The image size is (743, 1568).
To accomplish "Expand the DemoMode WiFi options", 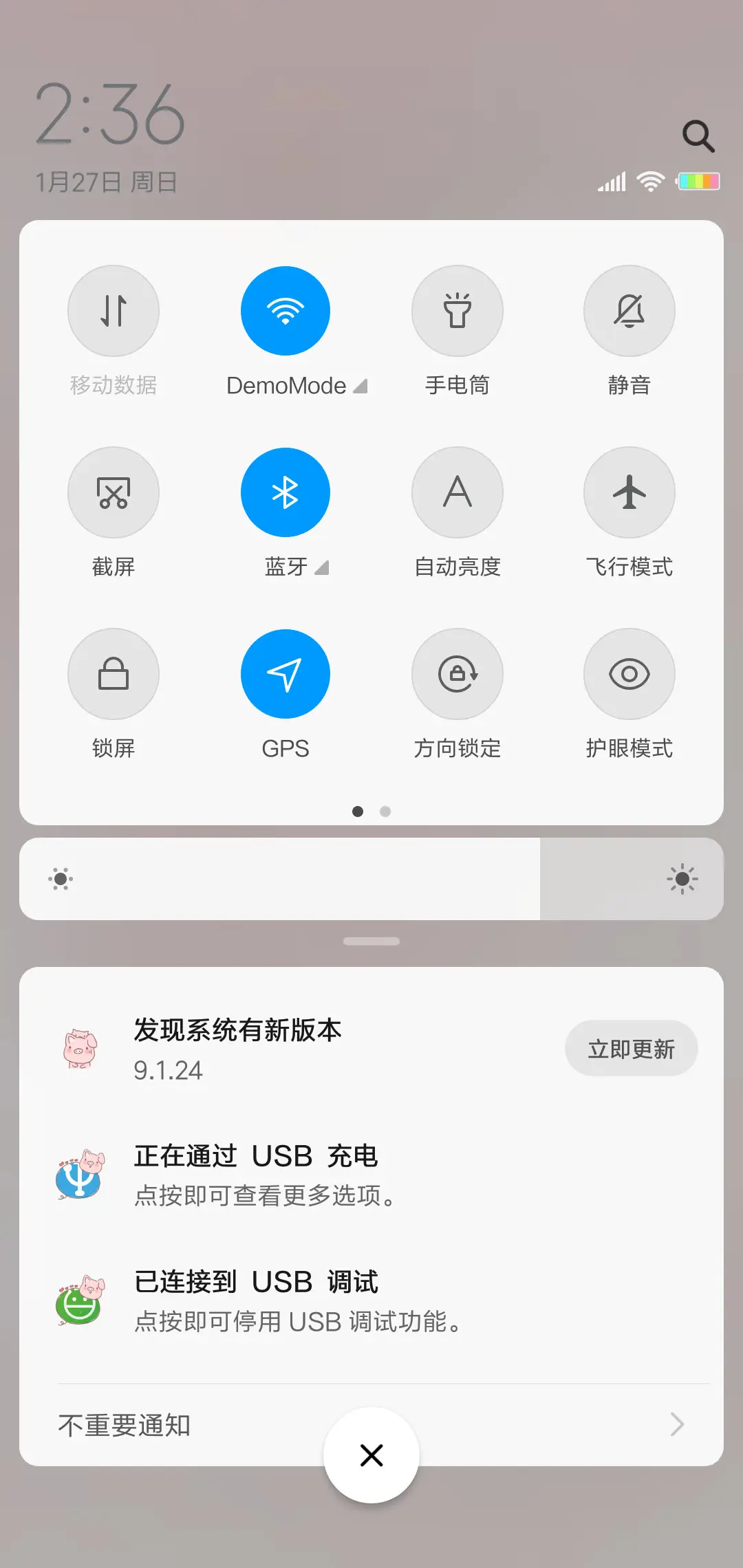I will (x=360, y=386).
